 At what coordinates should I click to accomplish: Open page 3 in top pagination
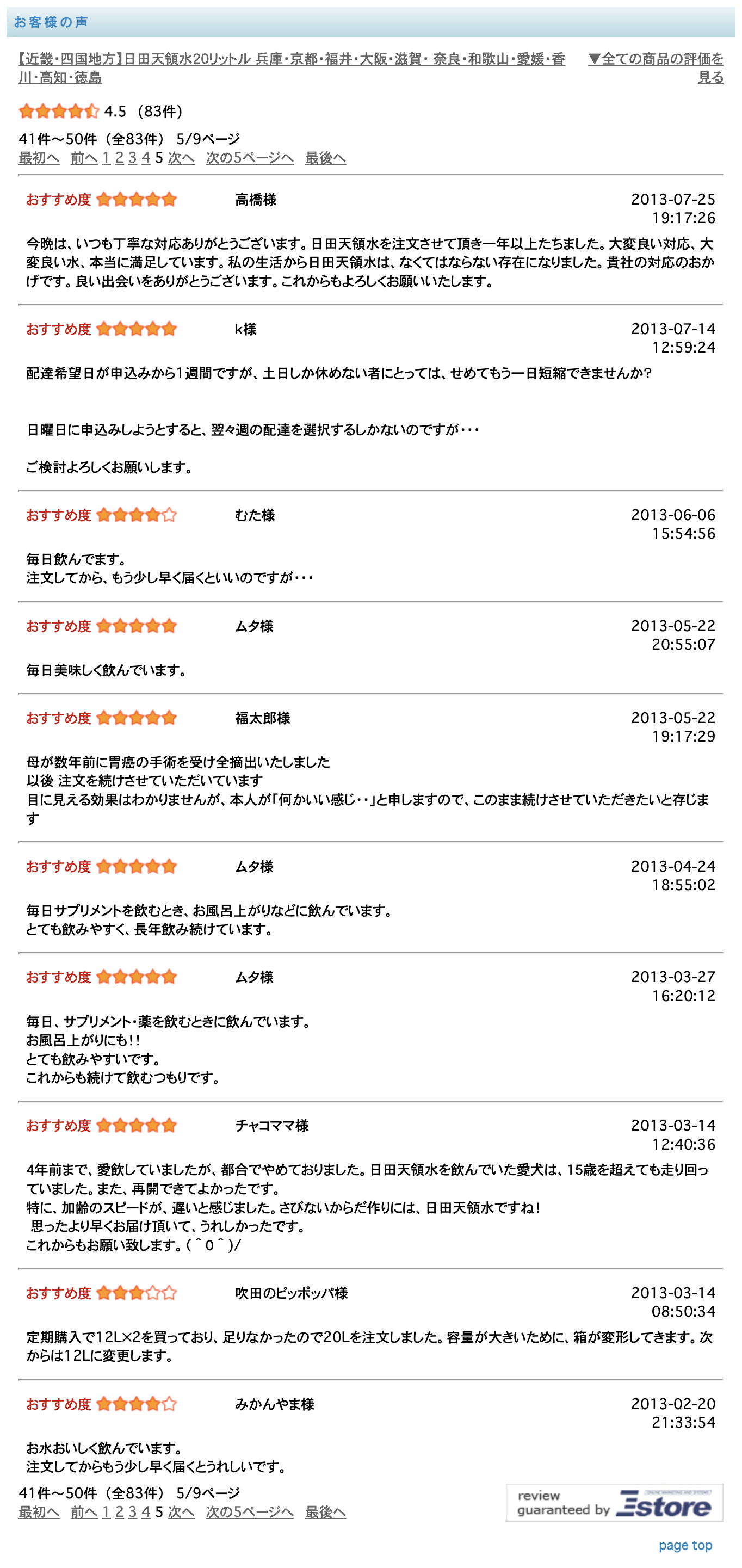point(133,158)
